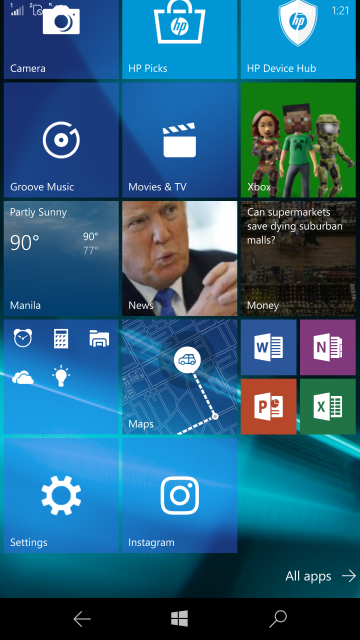Open the Manila weather tile
The height and width of the screenshot is (640, 360).
pos(61,258)
